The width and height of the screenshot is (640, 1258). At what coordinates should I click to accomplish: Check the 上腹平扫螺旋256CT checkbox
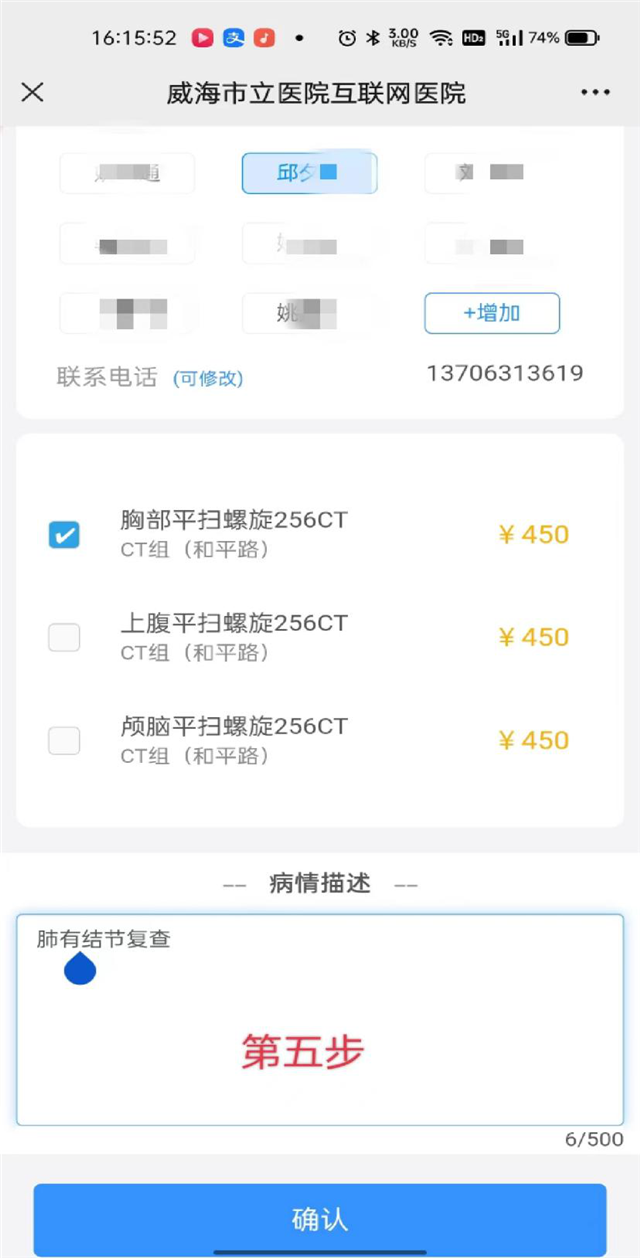point(64,637)
